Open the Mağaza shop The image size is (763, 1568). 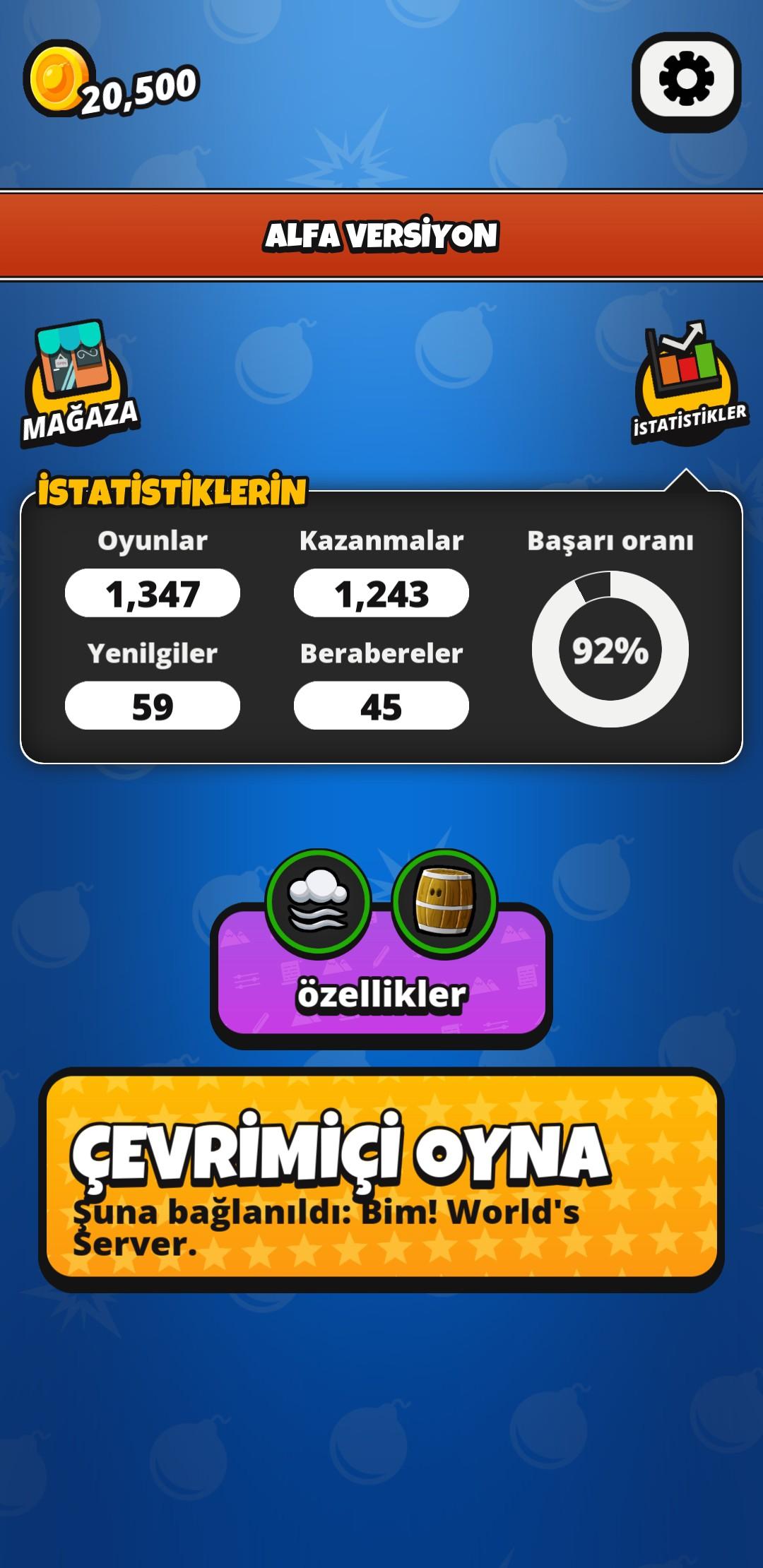79,382
